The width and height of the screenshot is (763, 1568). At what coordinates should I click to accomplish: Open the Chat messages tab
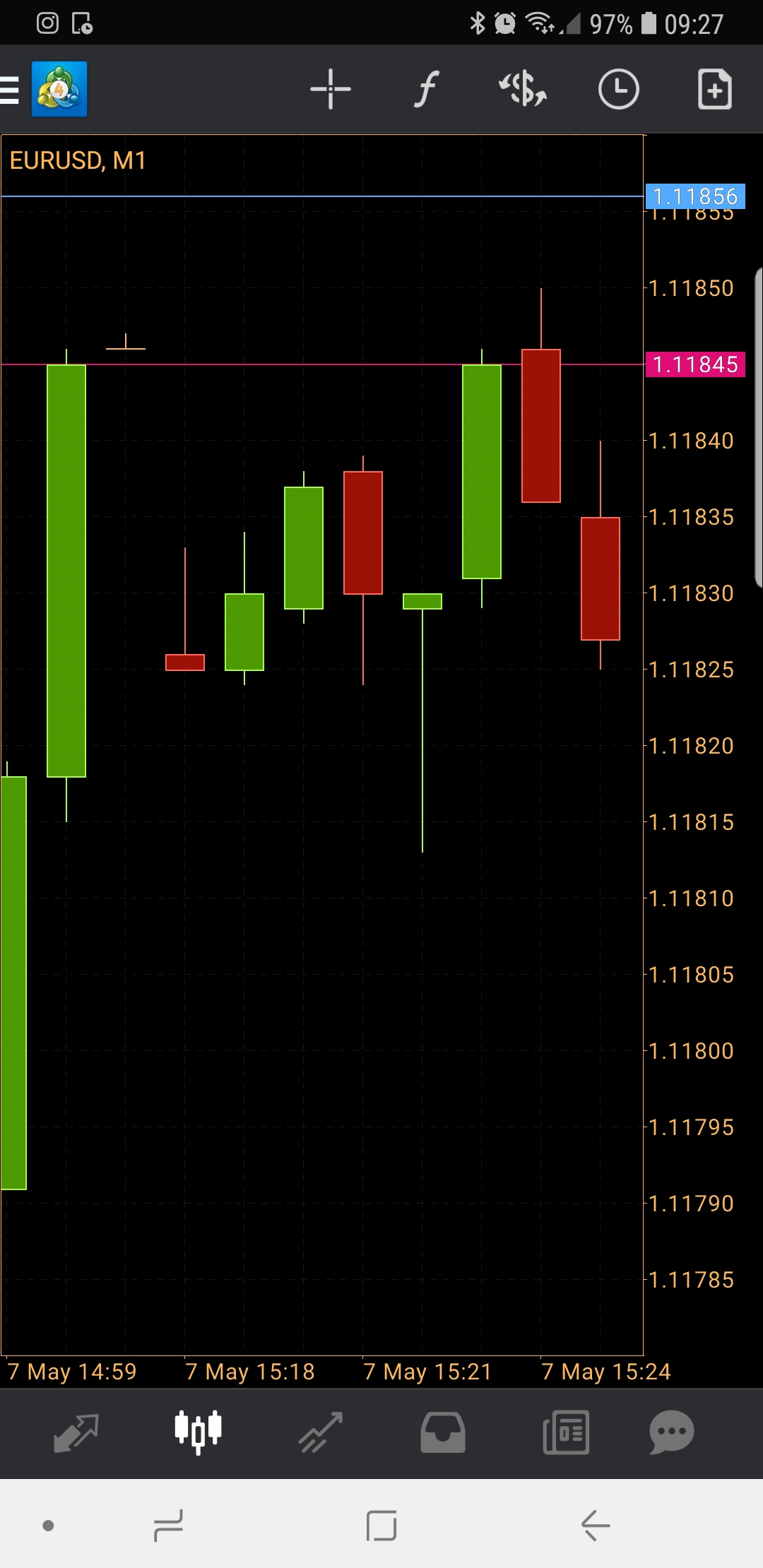(671, 1432)
